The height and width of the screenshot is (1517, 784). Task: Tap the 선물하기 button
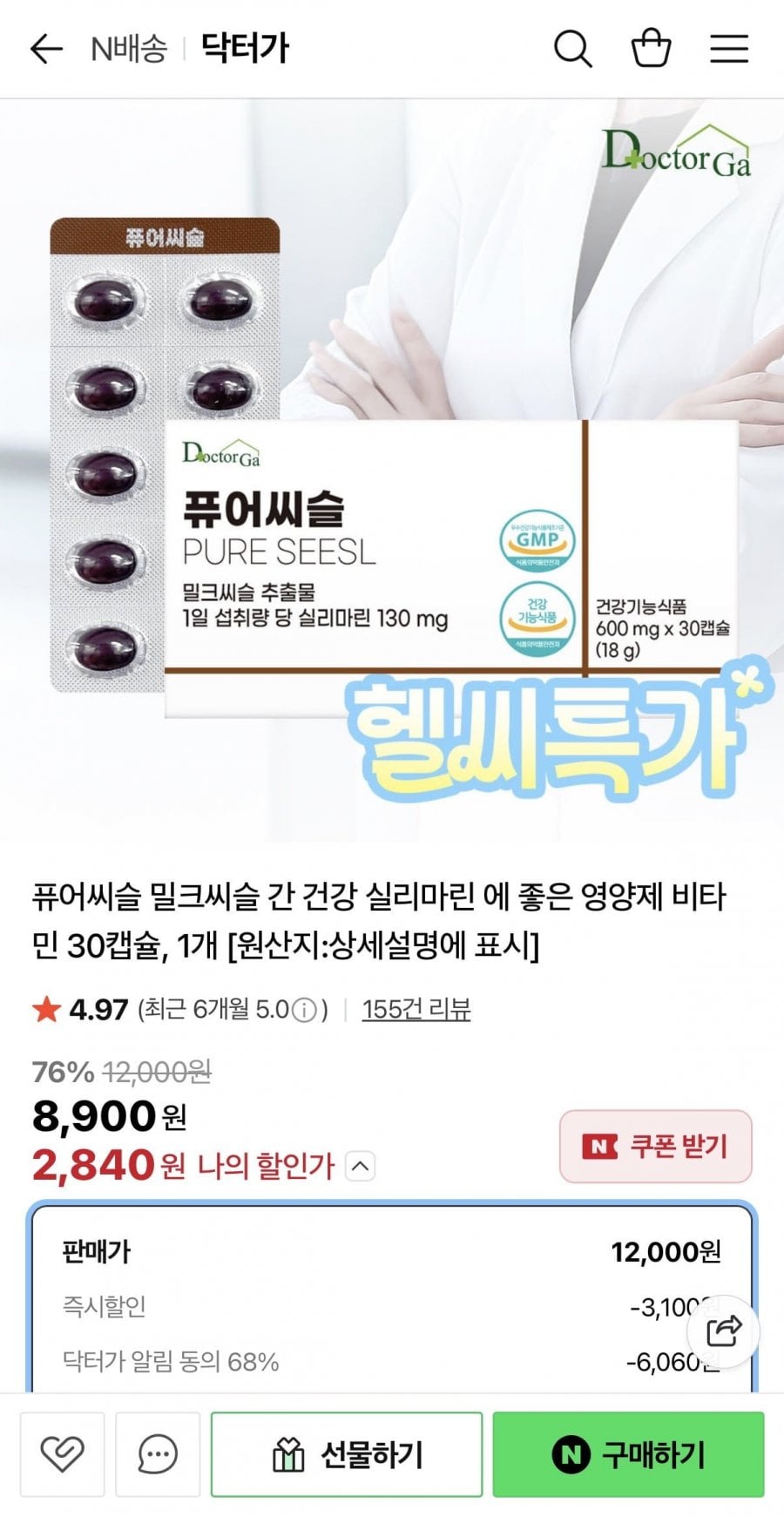pos(347,1454)
